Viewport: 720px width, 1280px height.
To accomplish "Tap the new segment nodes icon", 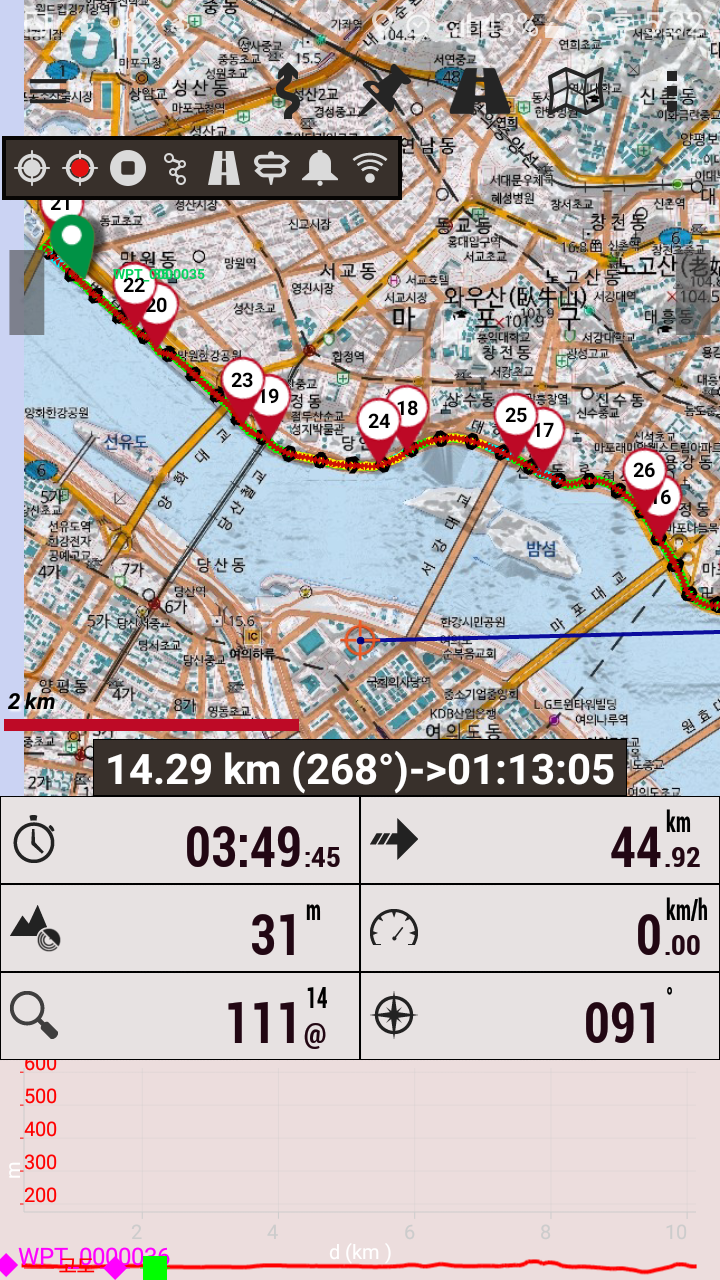I will pos(176,168).
